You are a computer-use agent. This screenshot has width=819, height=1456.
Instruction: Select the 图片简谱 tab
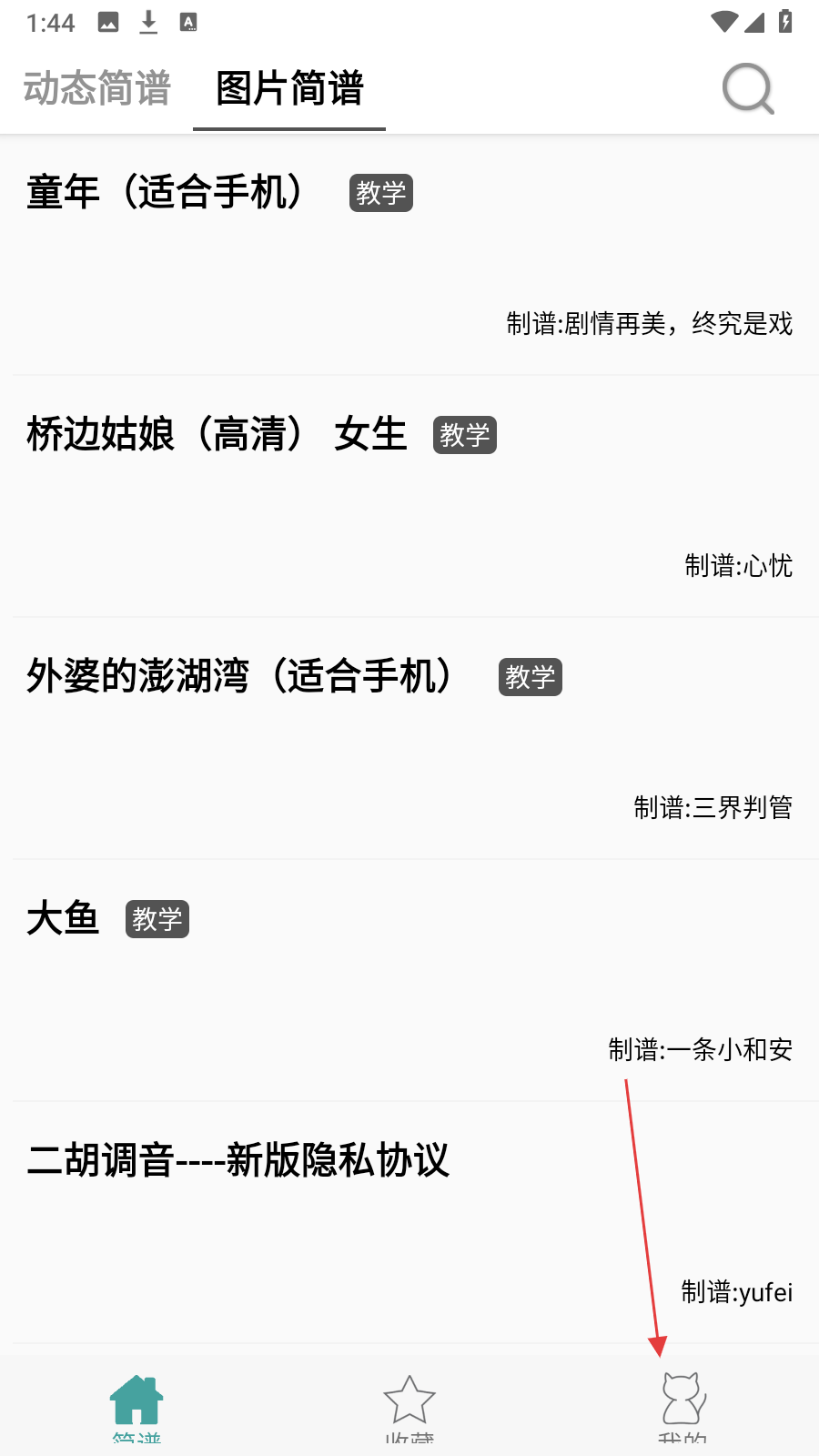[289, 89]
